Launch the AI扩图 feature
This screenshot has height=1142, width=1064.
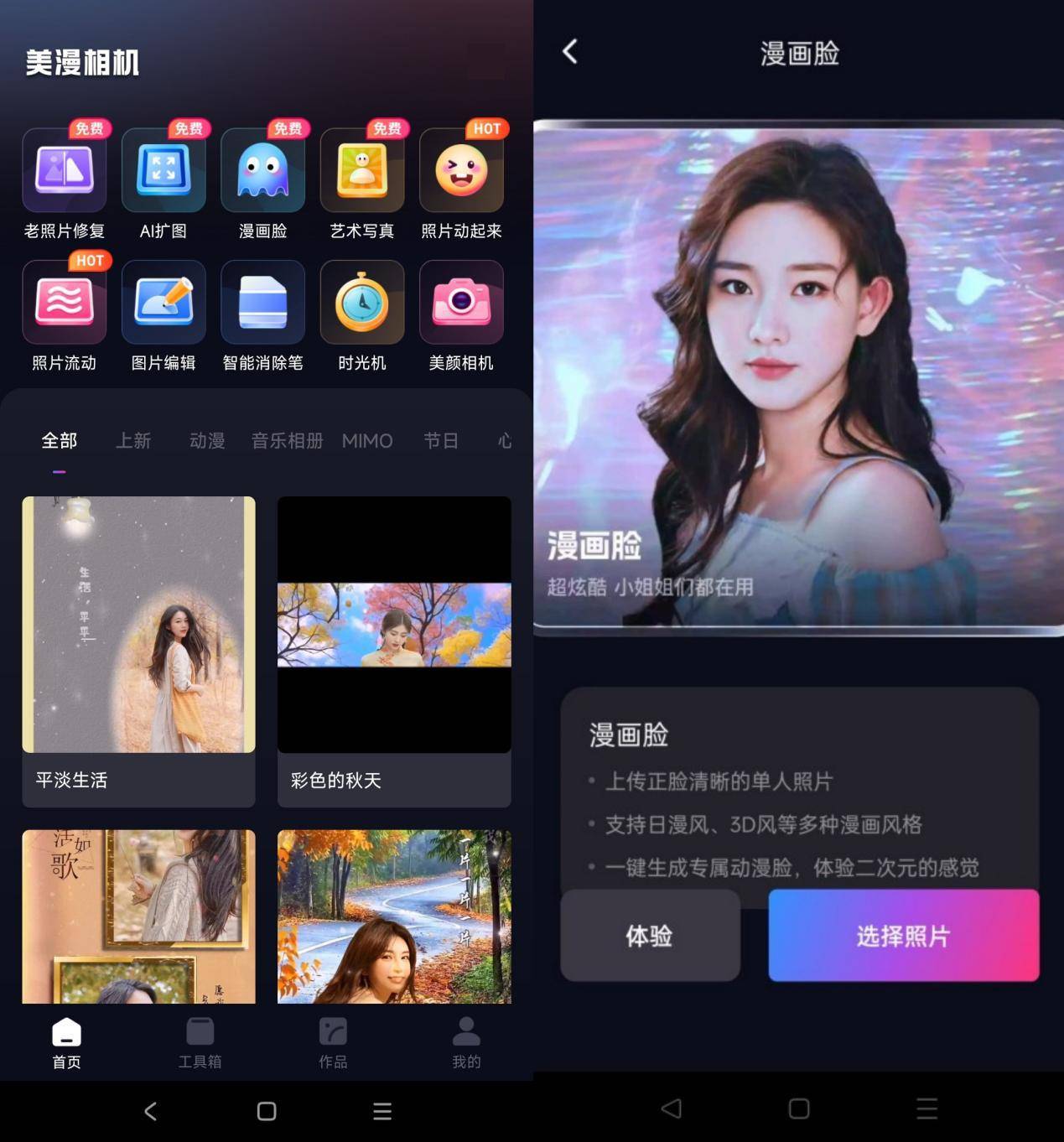(x=163, y=170)
